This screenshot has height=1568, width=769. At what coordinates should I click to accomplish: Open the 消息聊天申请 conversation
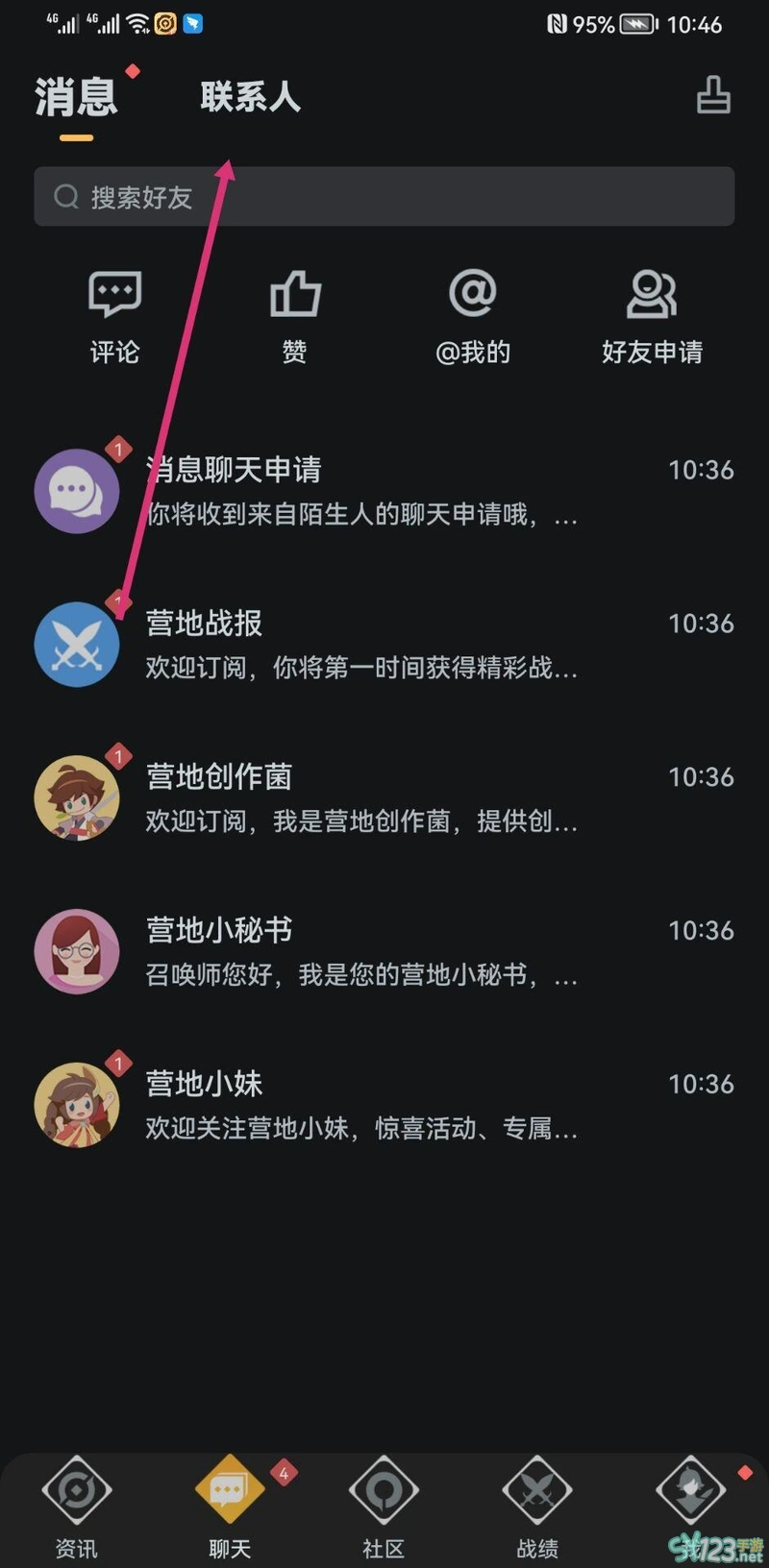coord(384,491)
